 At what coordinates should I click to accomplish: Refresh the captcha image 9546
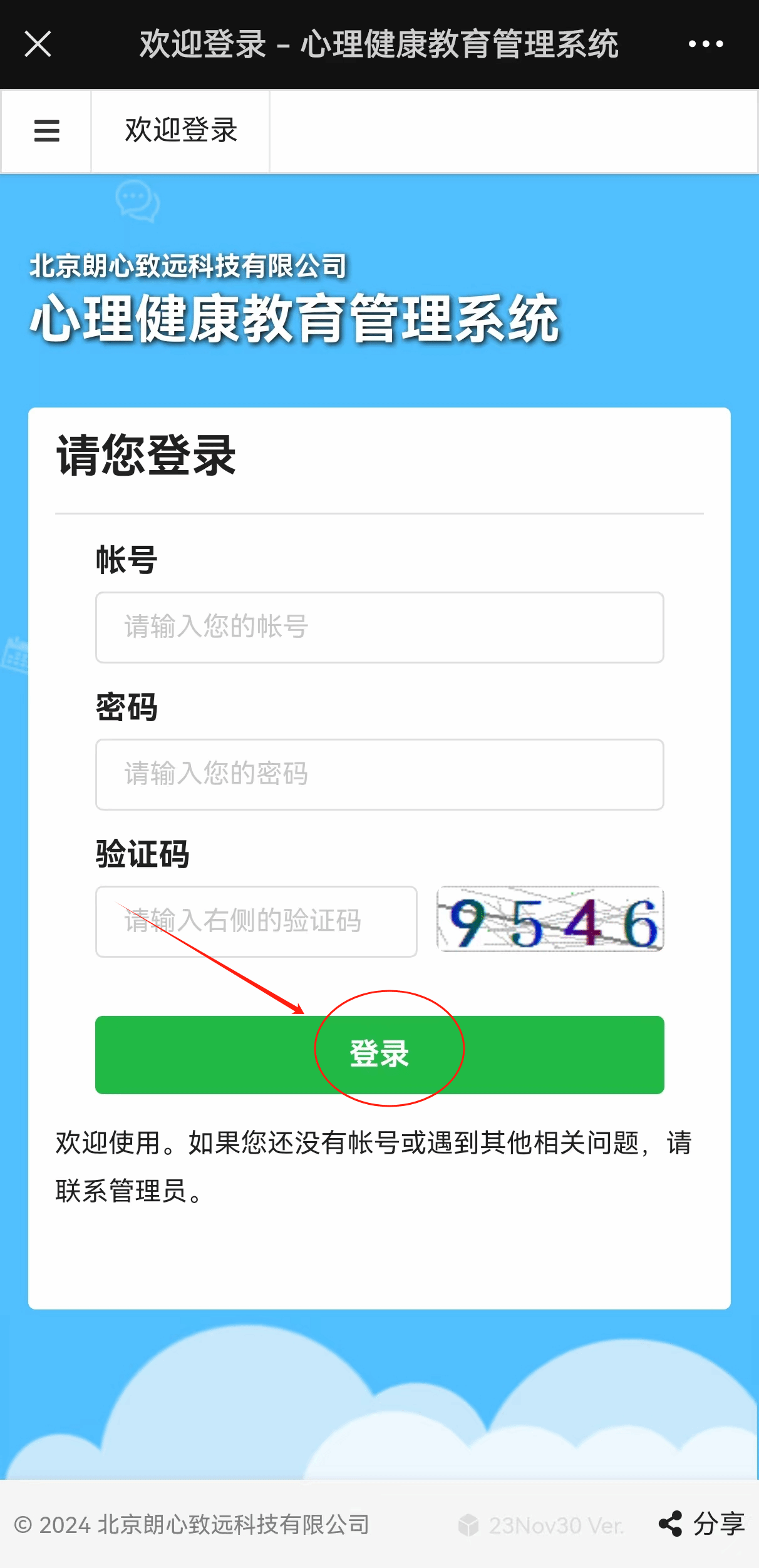(550, 920)
